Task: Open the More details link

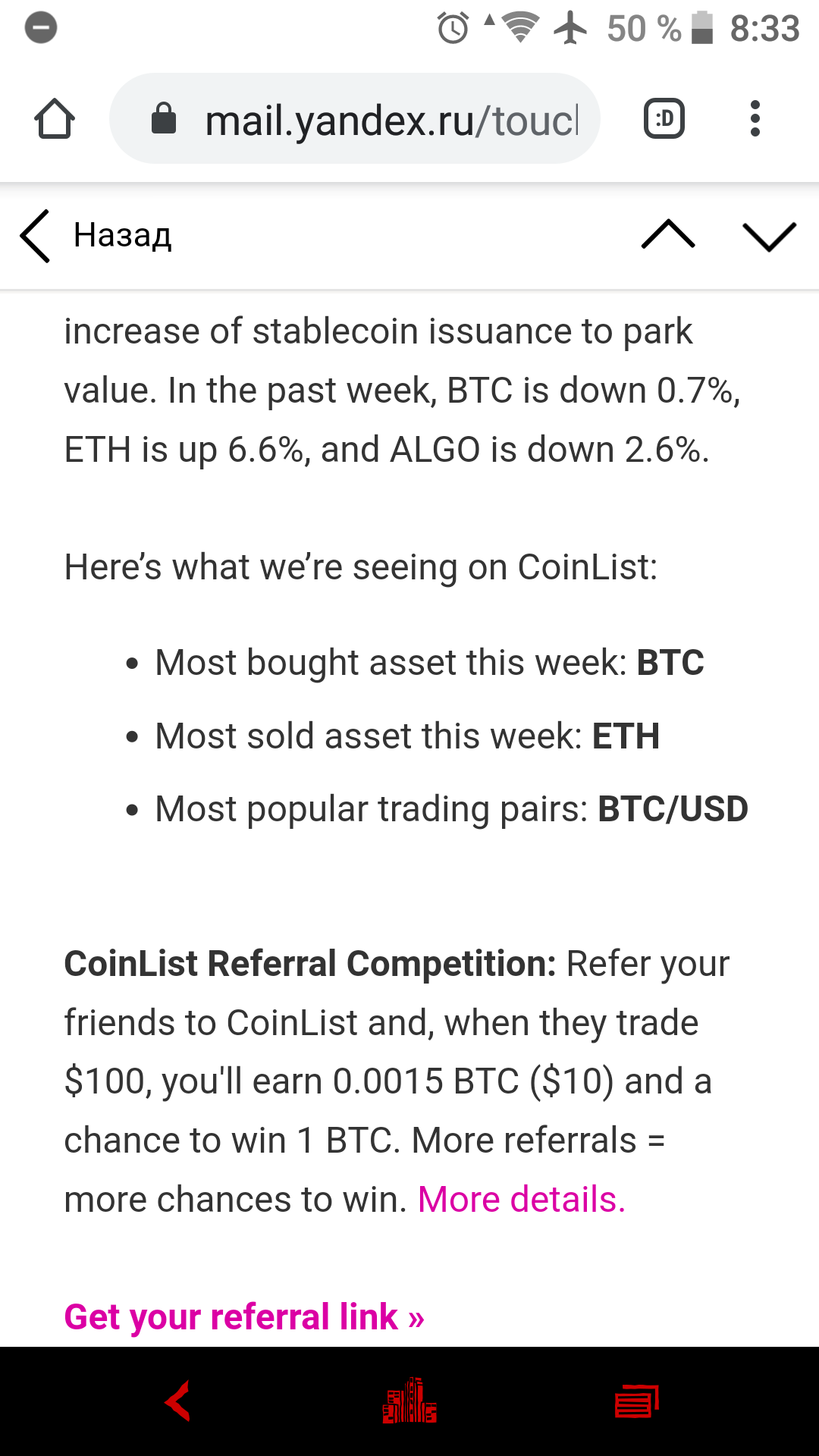Action: (x=522, y=1200)
